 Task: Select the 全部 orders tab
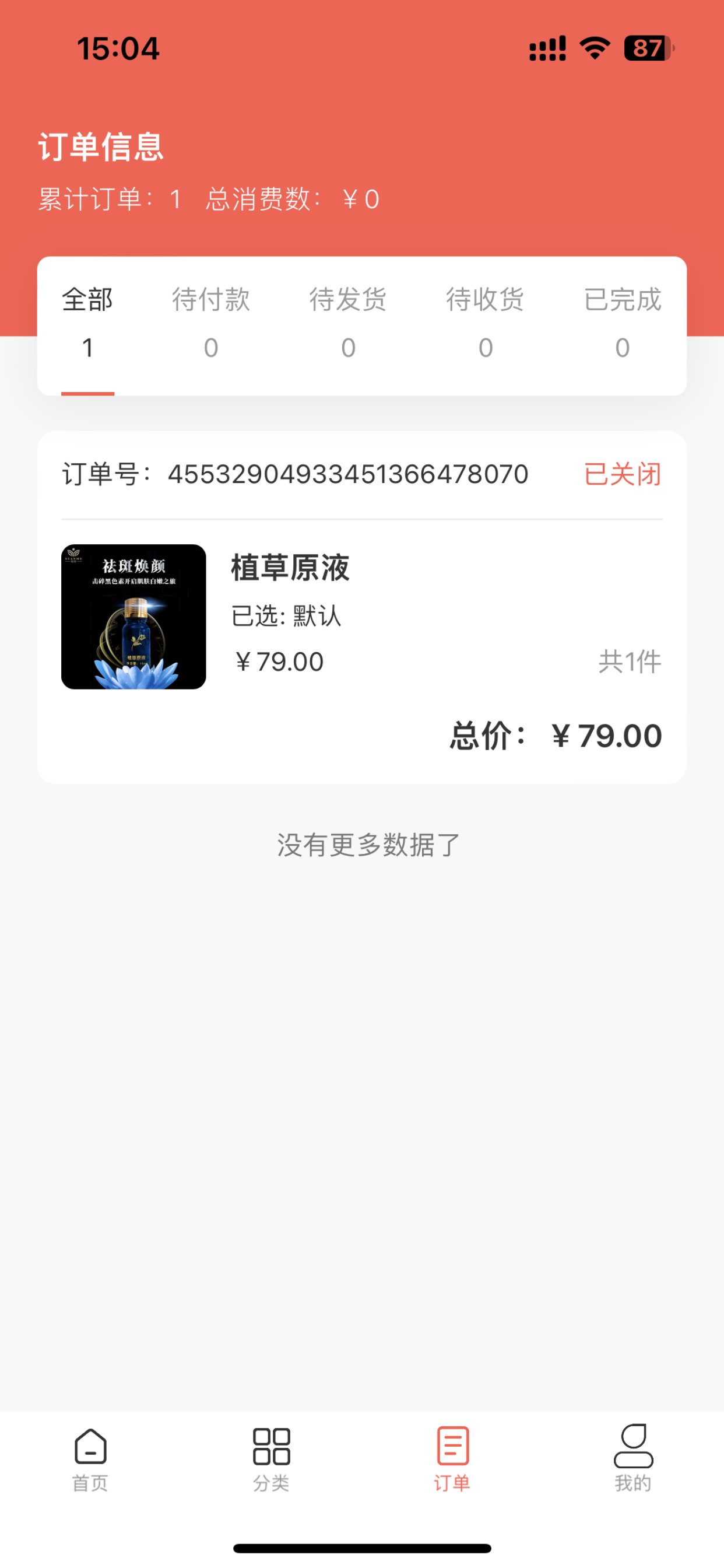[87, 323]
